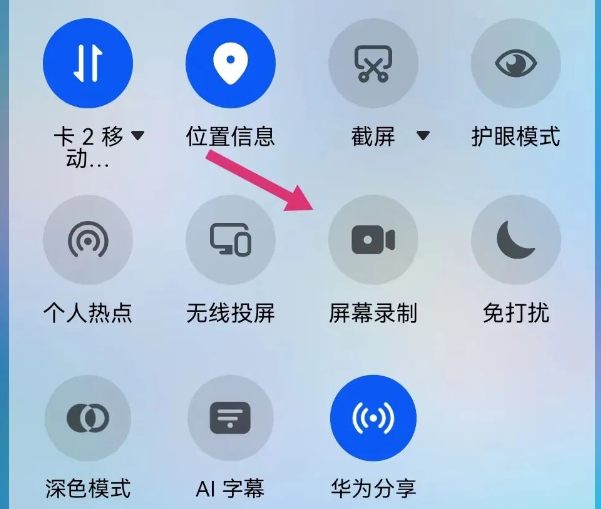This screenshot has width=601, height=509.
Task: Start 屏幕录制 screen recording
Action: click(373, 240)
